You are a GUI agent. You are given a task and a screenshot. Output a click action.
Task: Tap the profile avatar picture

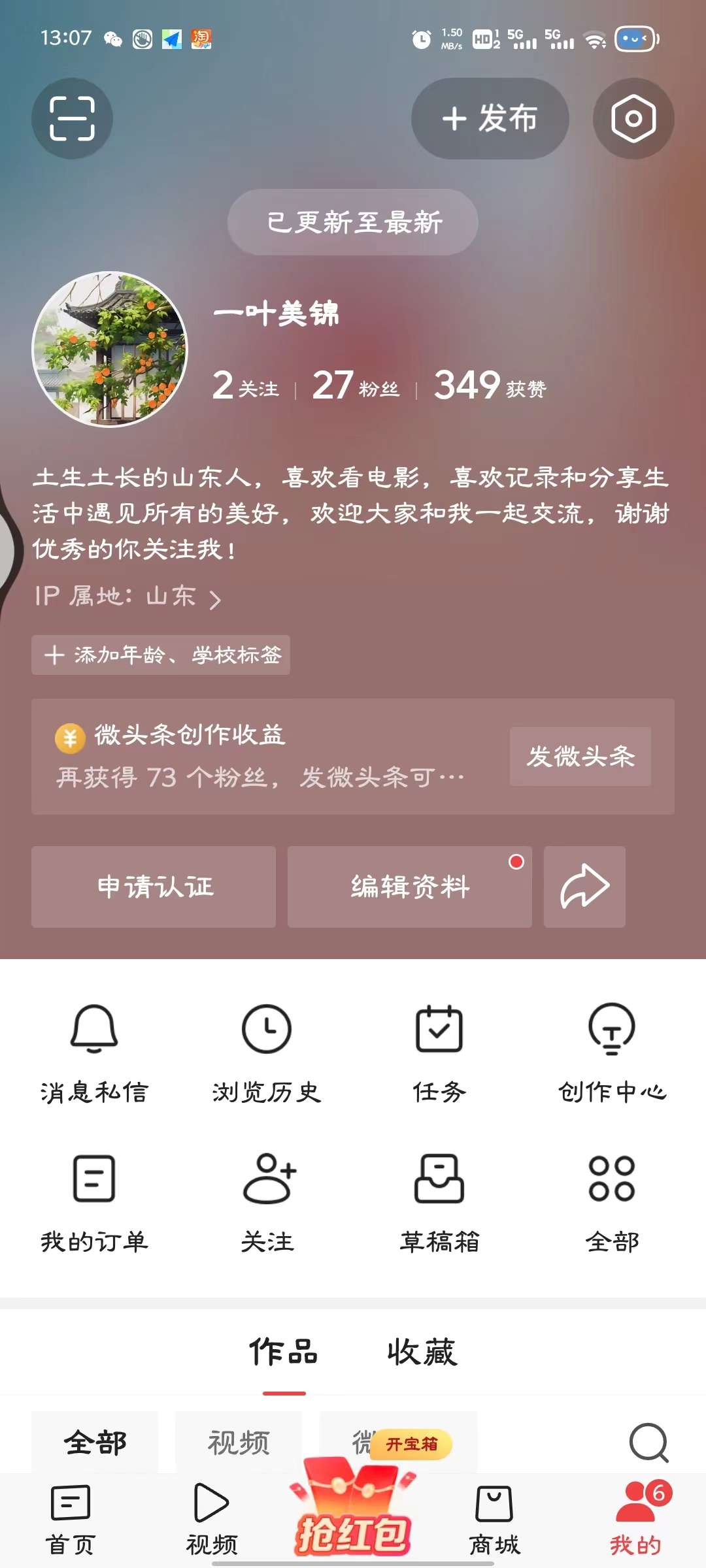[x=110, y=350]
